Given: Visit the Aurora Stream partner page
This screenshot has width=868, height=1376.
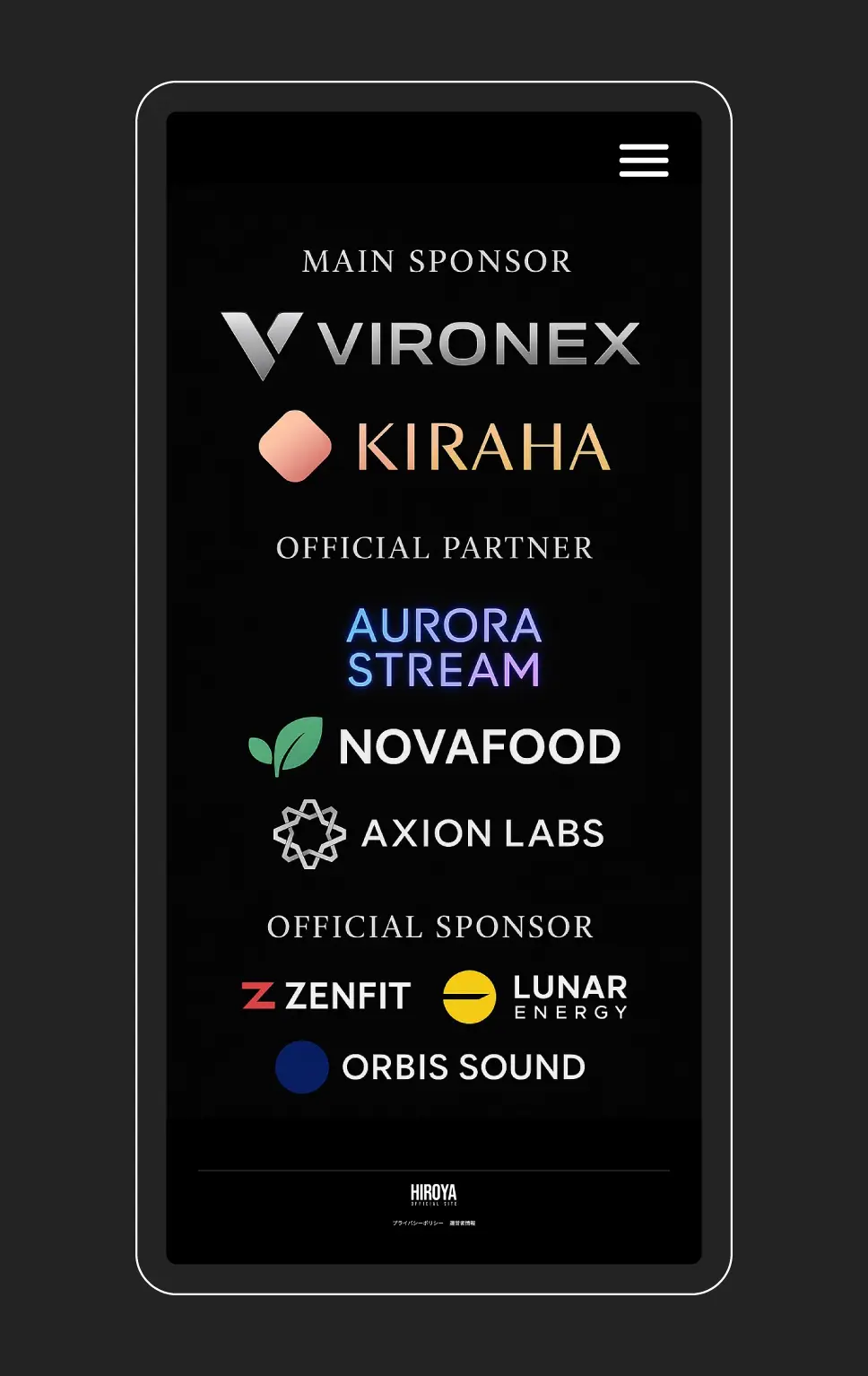Looking at the screenshot, I should (444, 648).
